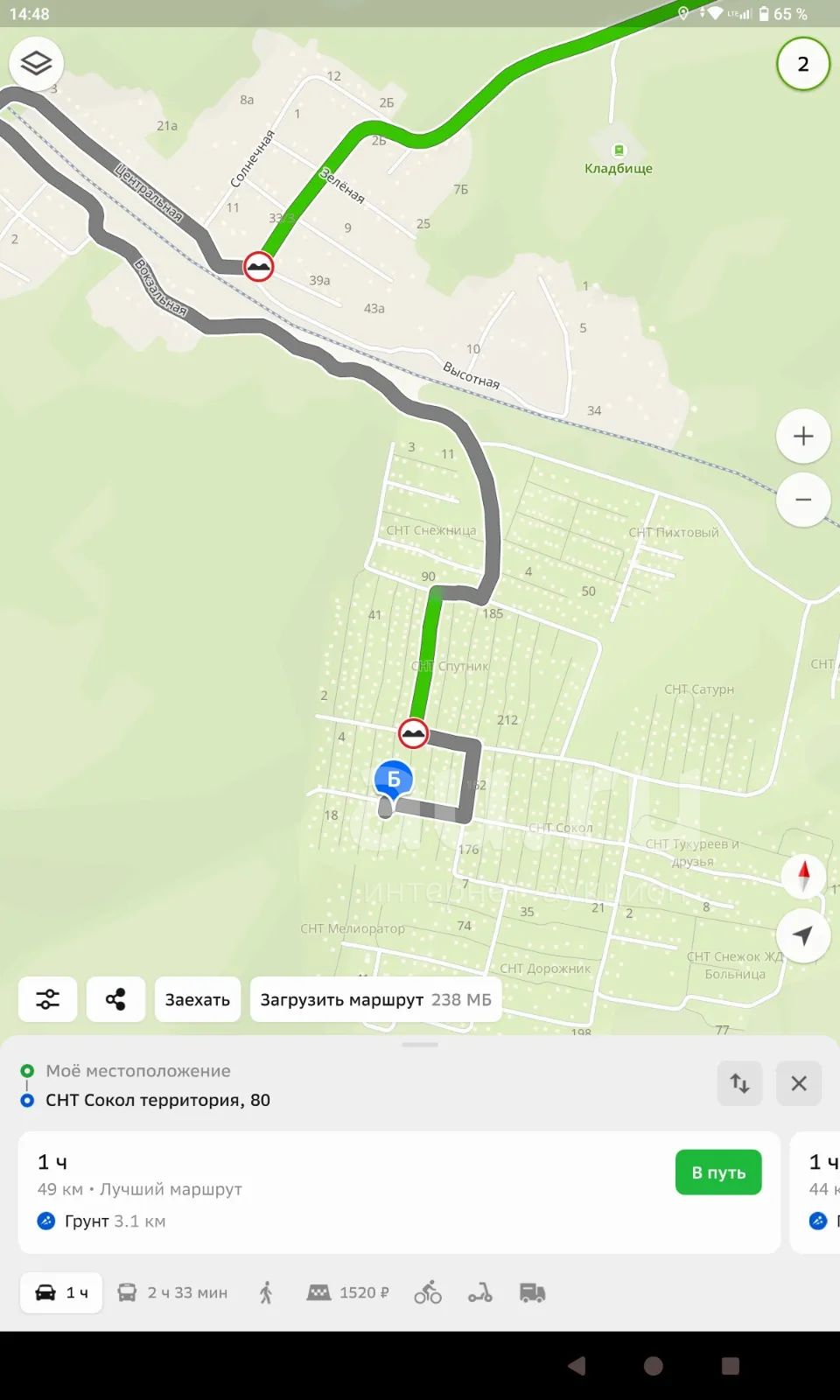Screen dimensions: 840x1400
Task: Tap the compass to orient north
Action: 803,874
